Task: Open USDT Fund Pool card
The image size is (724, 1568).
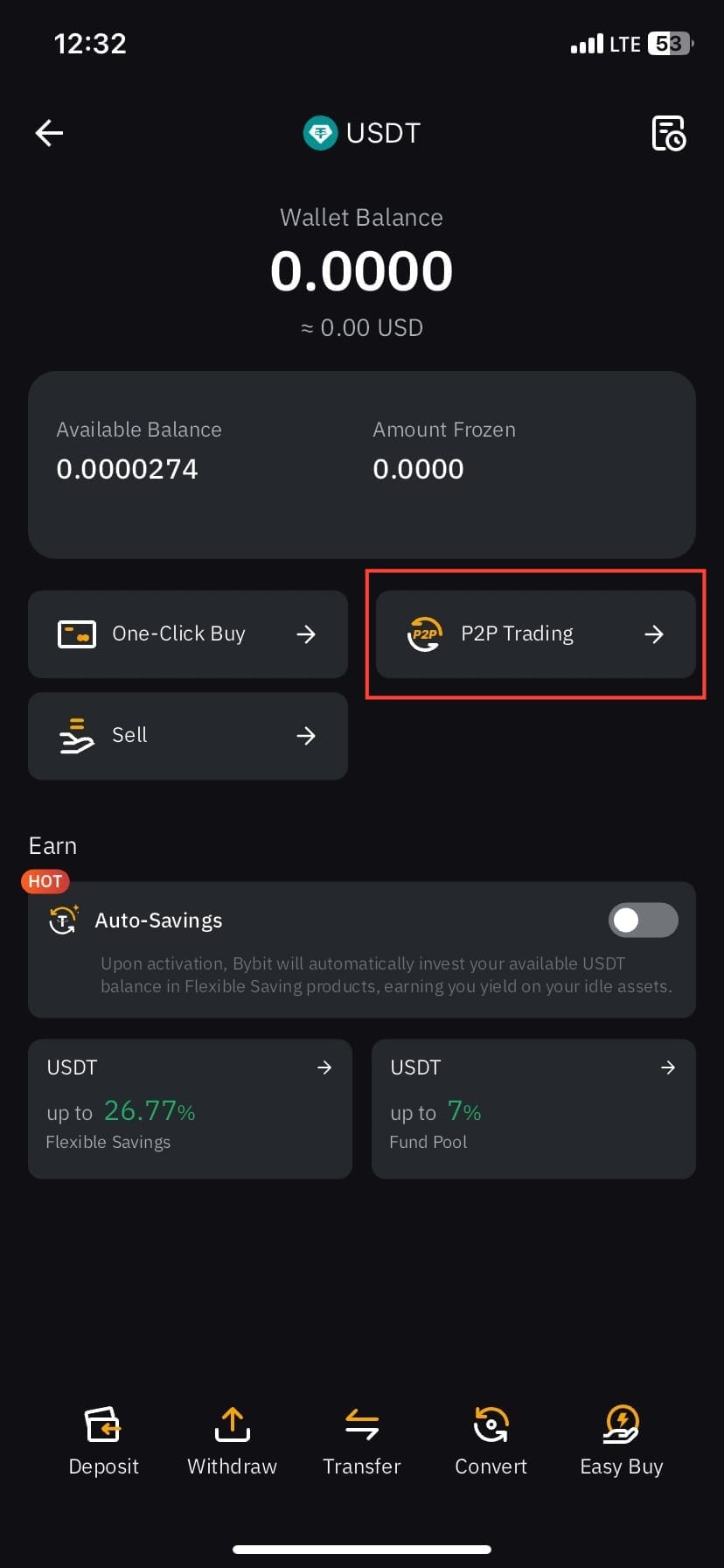Action: pyautogui.click(x=533, y=1108)
